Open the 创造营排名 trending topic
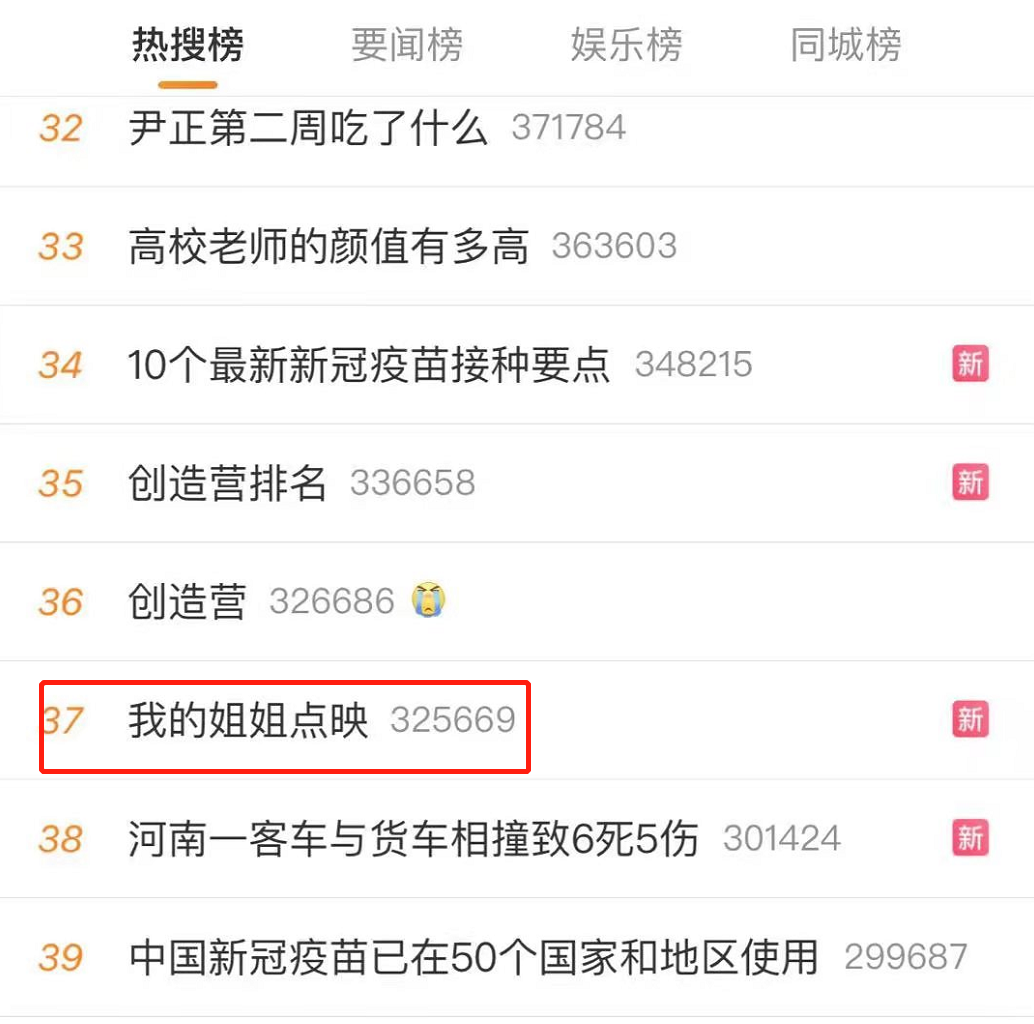The image size is (1034, 1024). 228,484
